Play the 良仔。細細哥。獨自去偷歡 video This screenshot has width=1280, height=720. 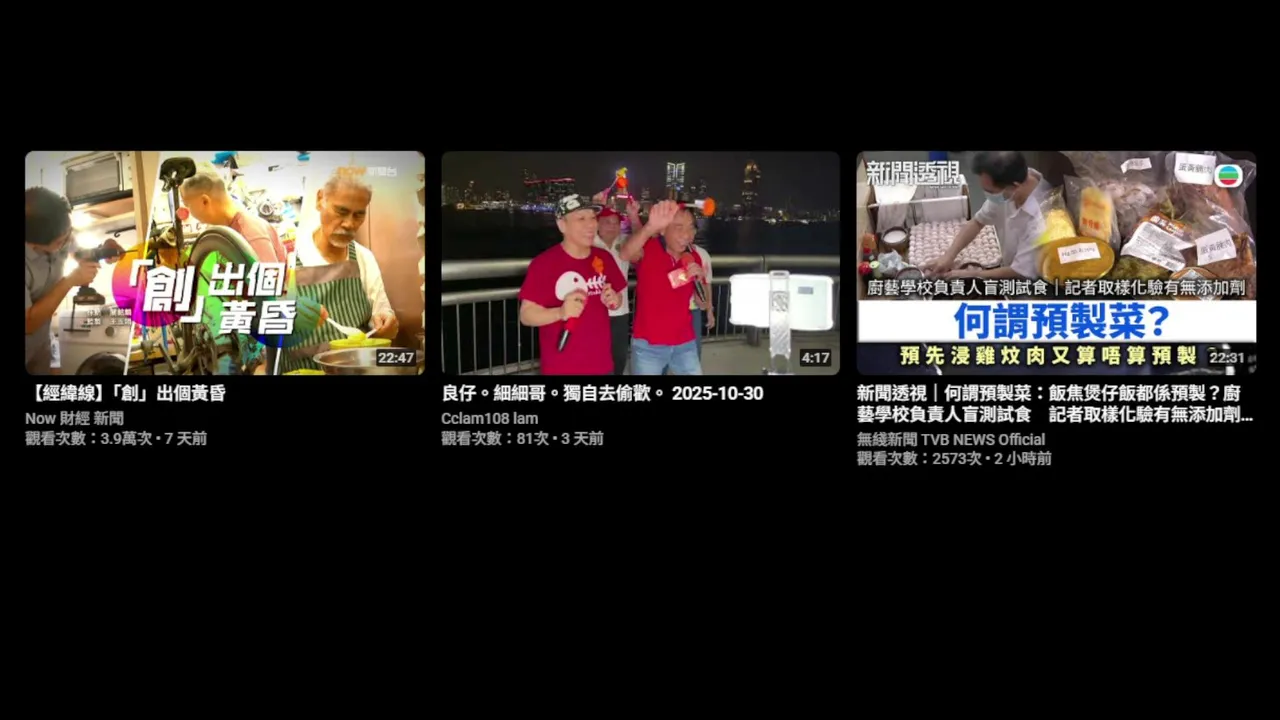(640, 263)
